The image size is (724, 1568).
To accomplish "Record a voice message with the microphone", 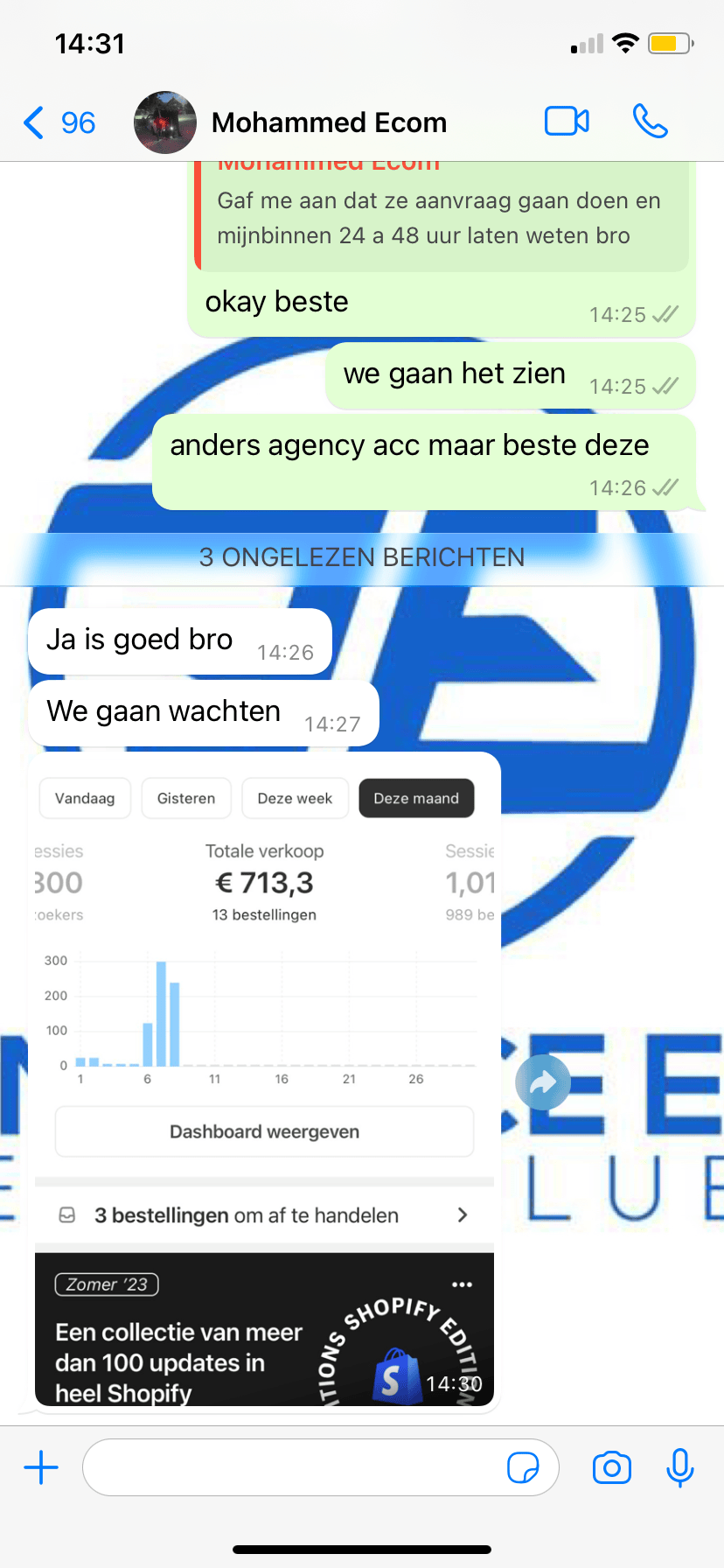I will click(679, 1467).
